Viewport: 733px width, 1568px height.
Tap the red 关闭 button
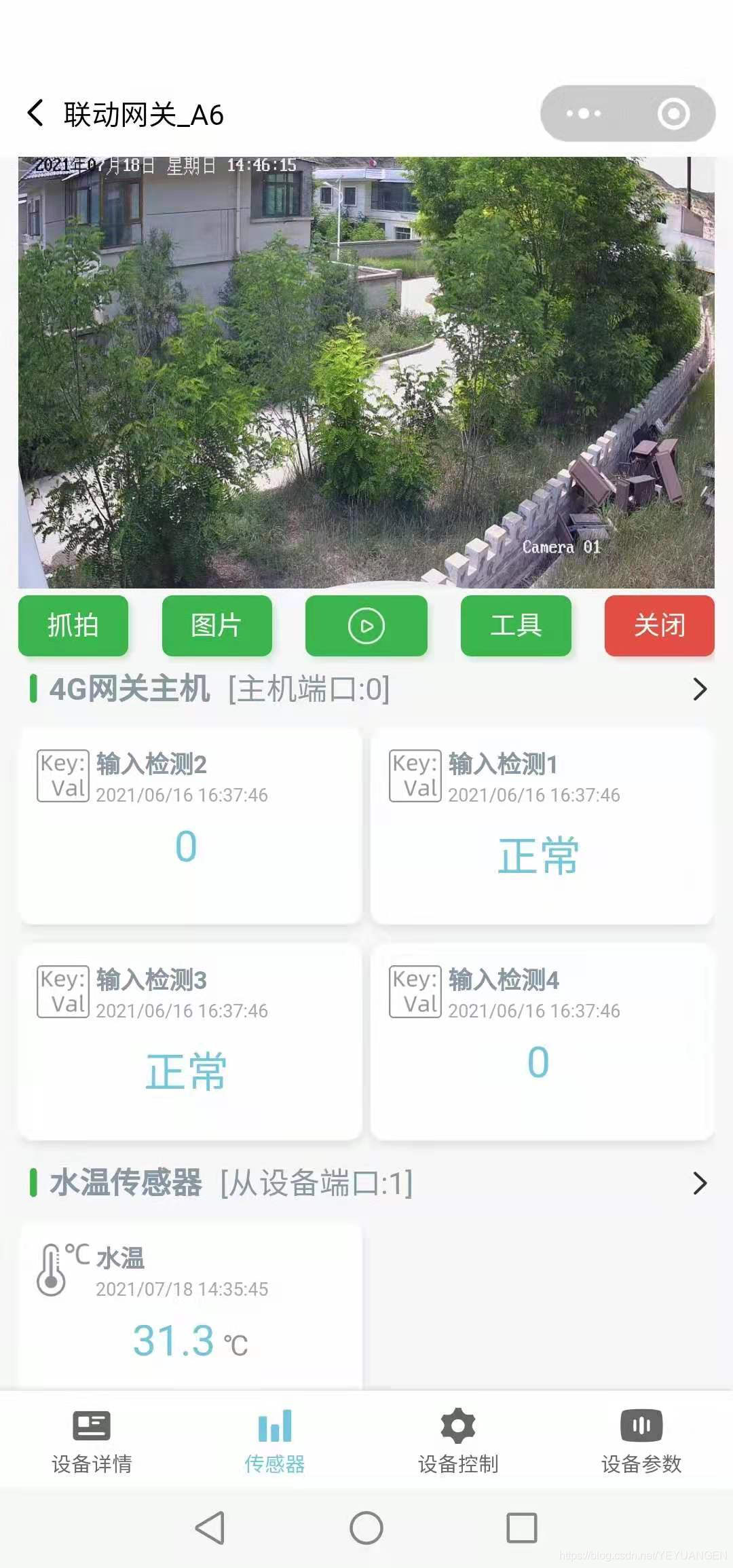659,625
